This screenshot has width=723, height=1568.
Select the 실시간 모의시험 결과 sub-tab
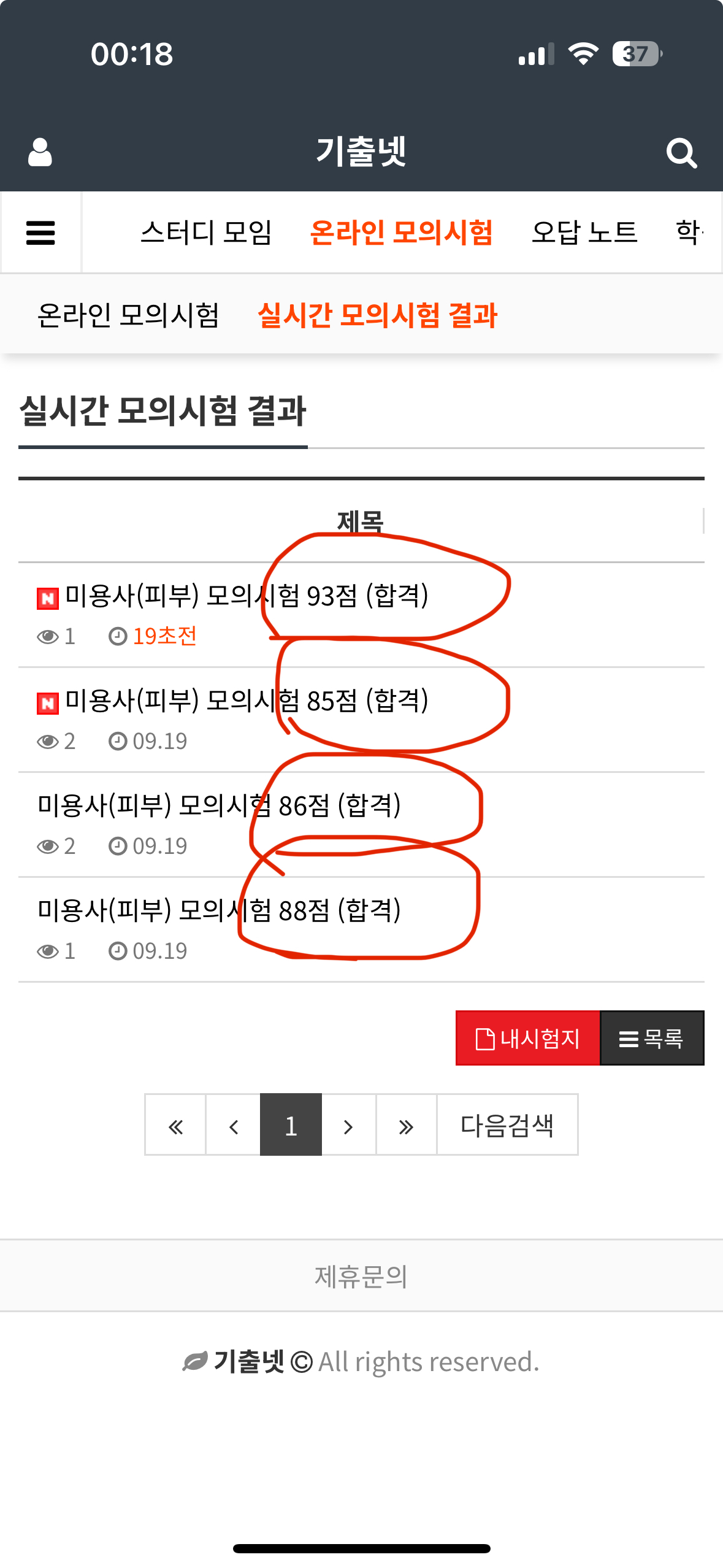coord(377,315)
